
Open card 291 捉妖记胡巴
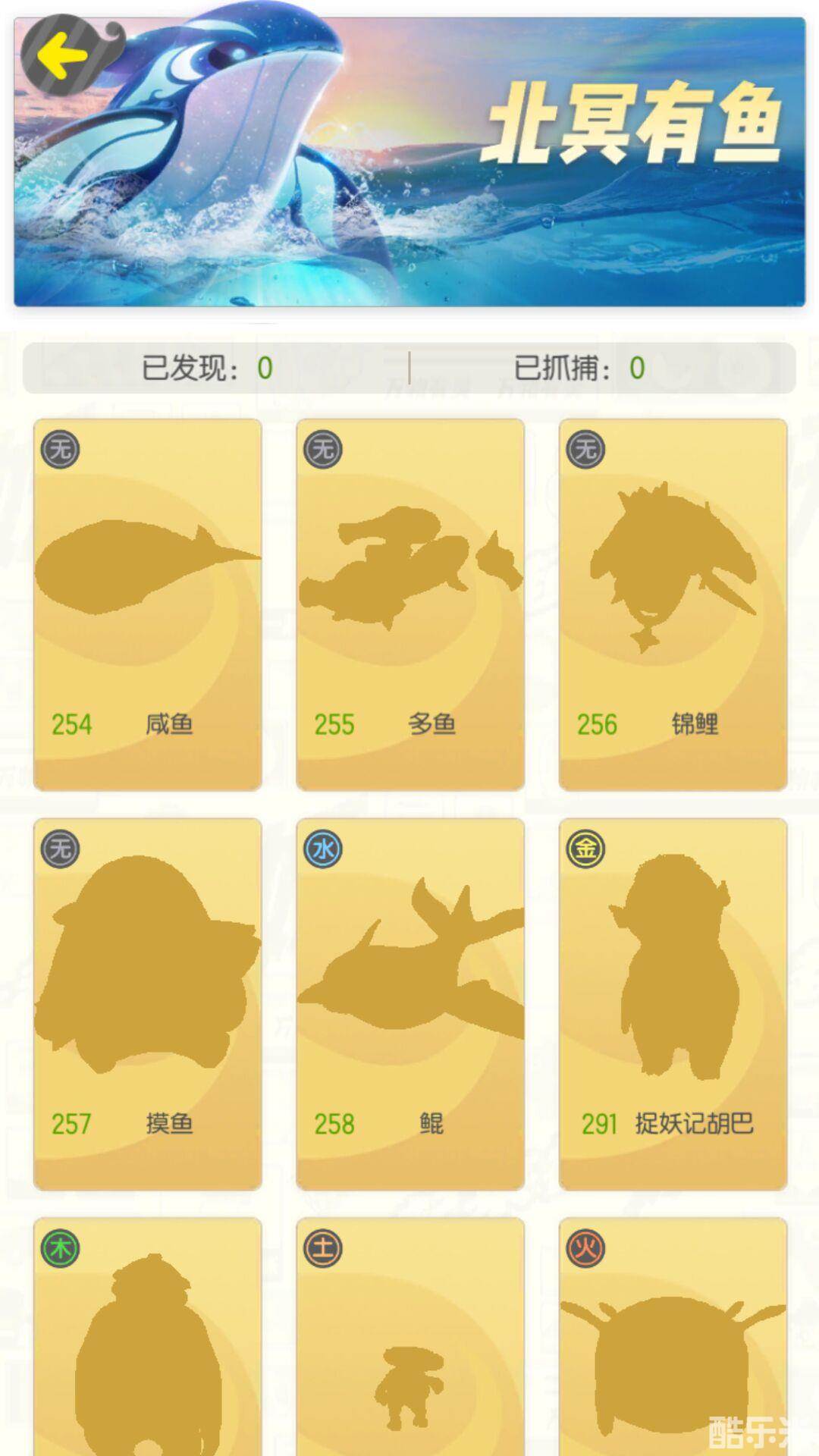673,1003
